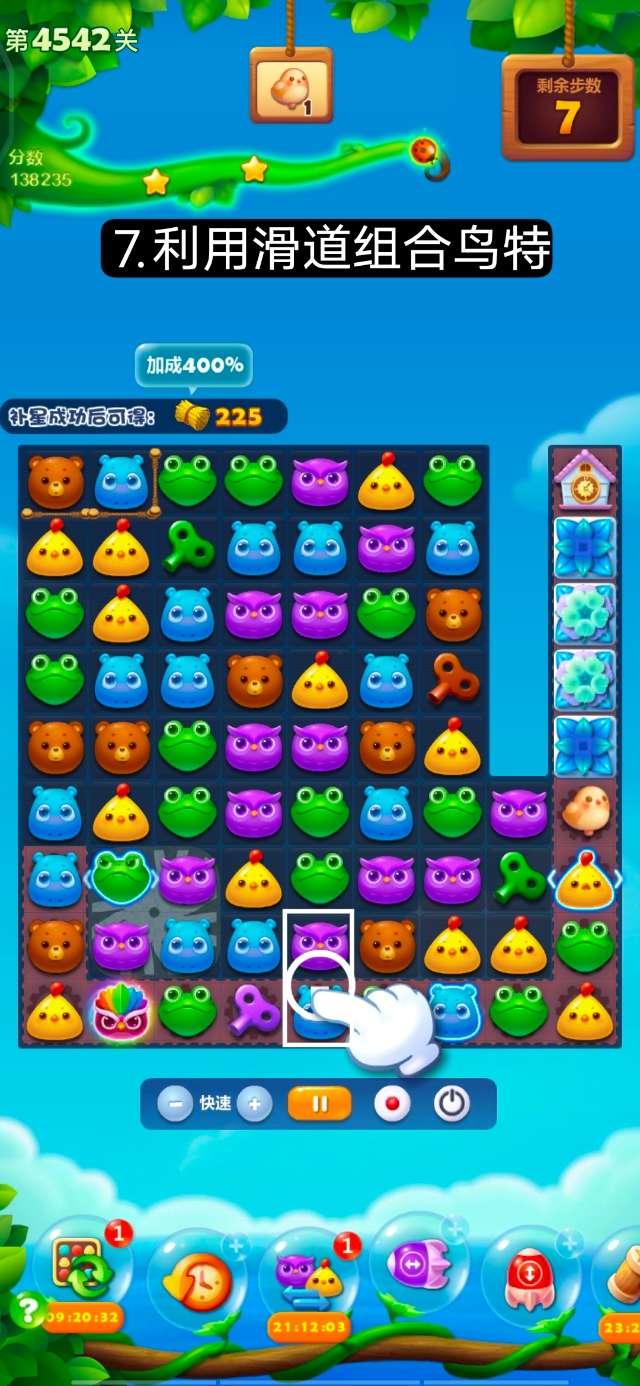Pause the game with the orange button
This screenshot has height=1386, width=640.
(x=320, y=1104)
